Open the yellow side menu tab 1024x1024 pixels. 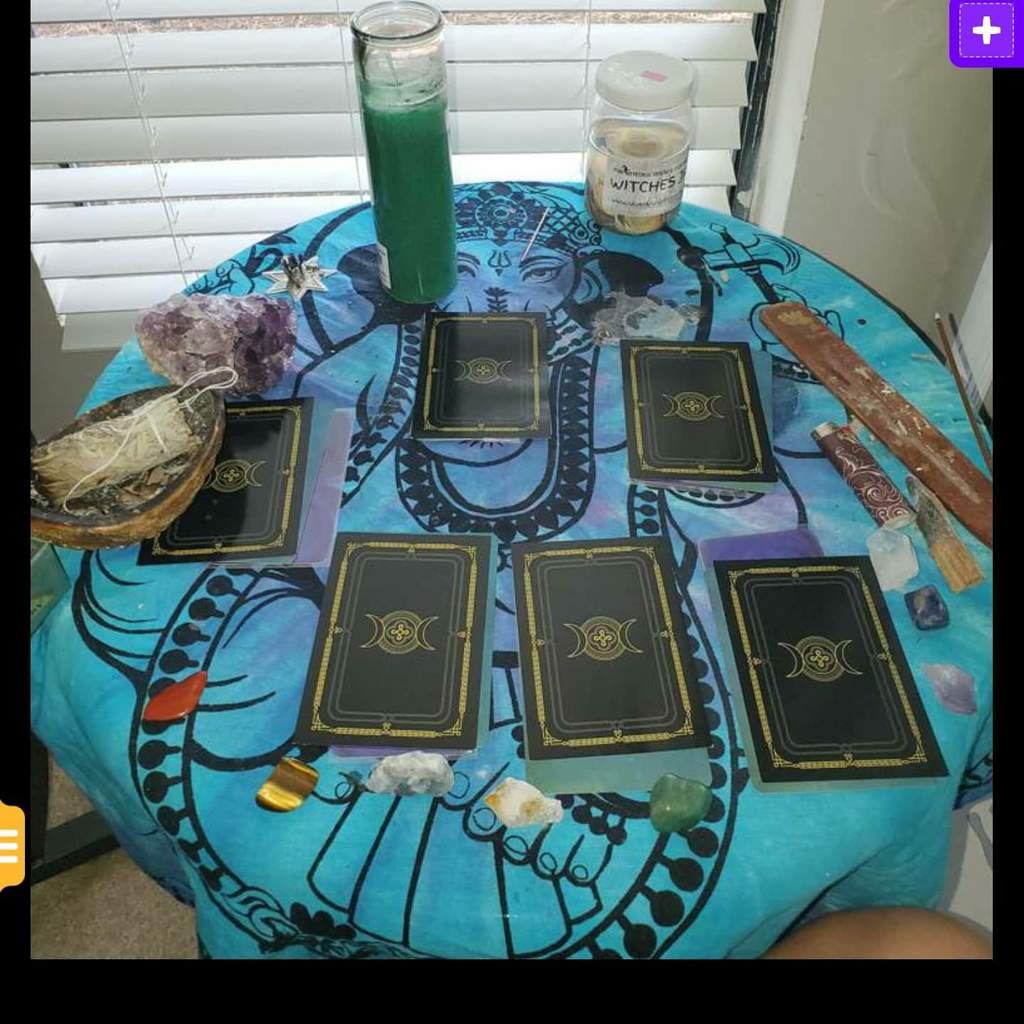click(x=10, y=846)
